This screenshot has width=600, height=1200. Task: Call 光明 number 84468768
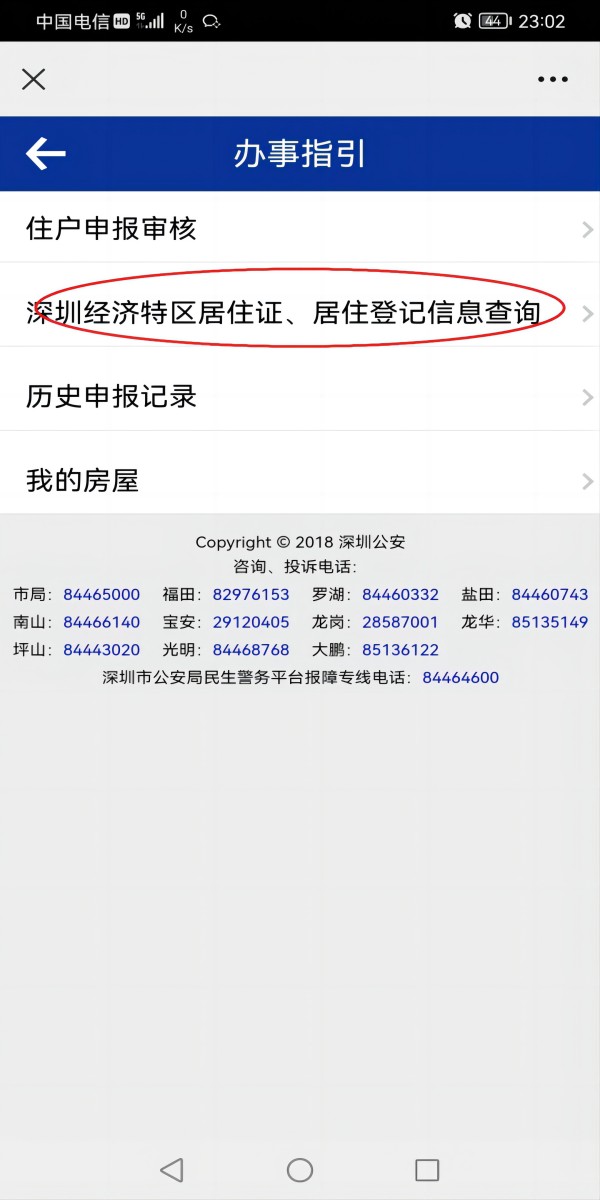coord(251,650)
